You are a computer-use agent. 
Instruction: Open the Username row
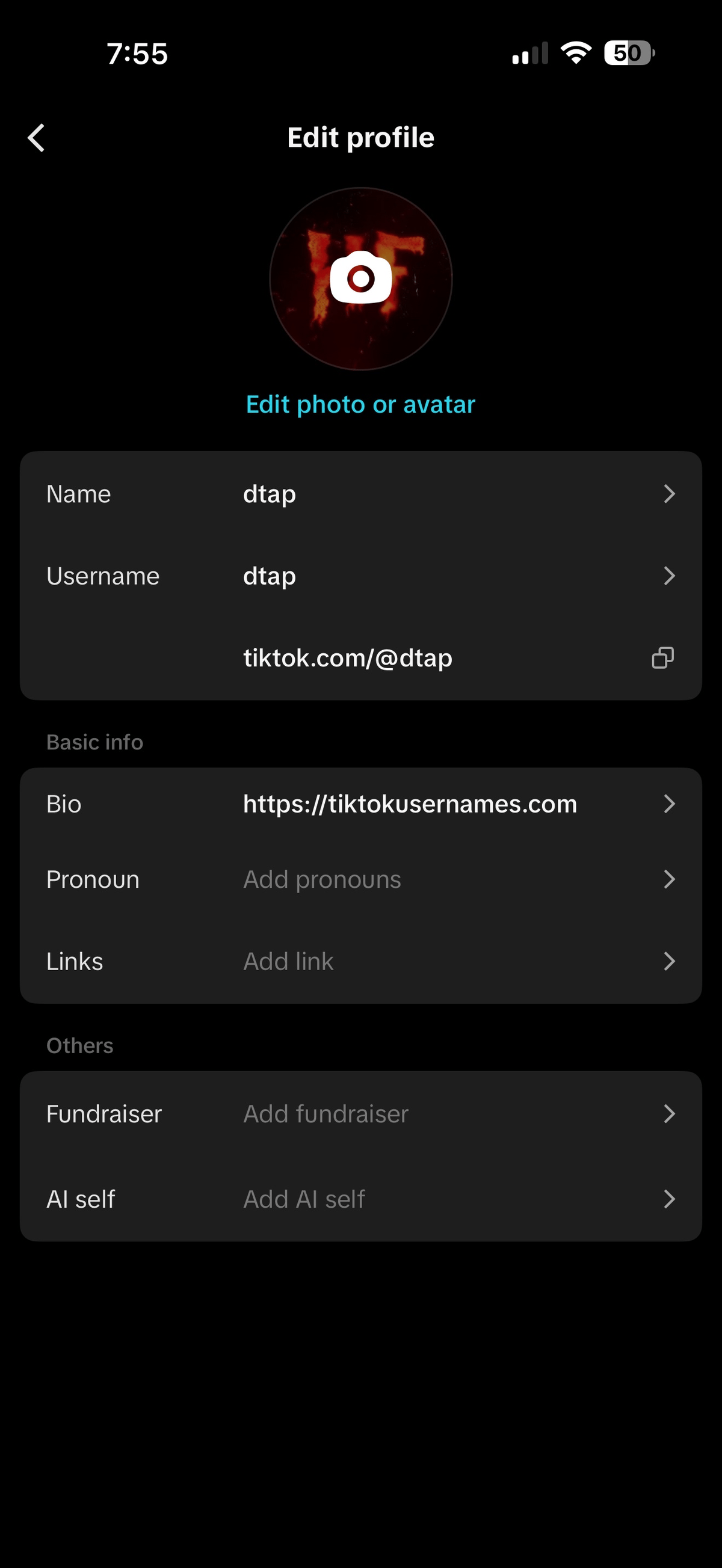(x=360, y=576)
